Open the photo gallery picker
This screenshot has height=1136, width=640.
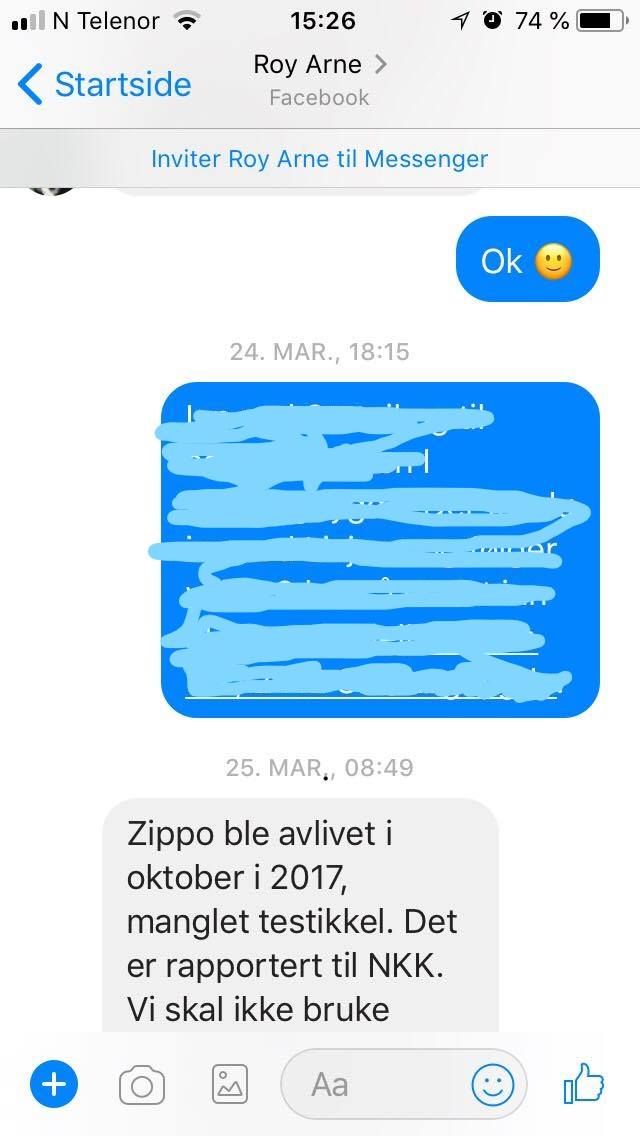[x=230, y=1084]
